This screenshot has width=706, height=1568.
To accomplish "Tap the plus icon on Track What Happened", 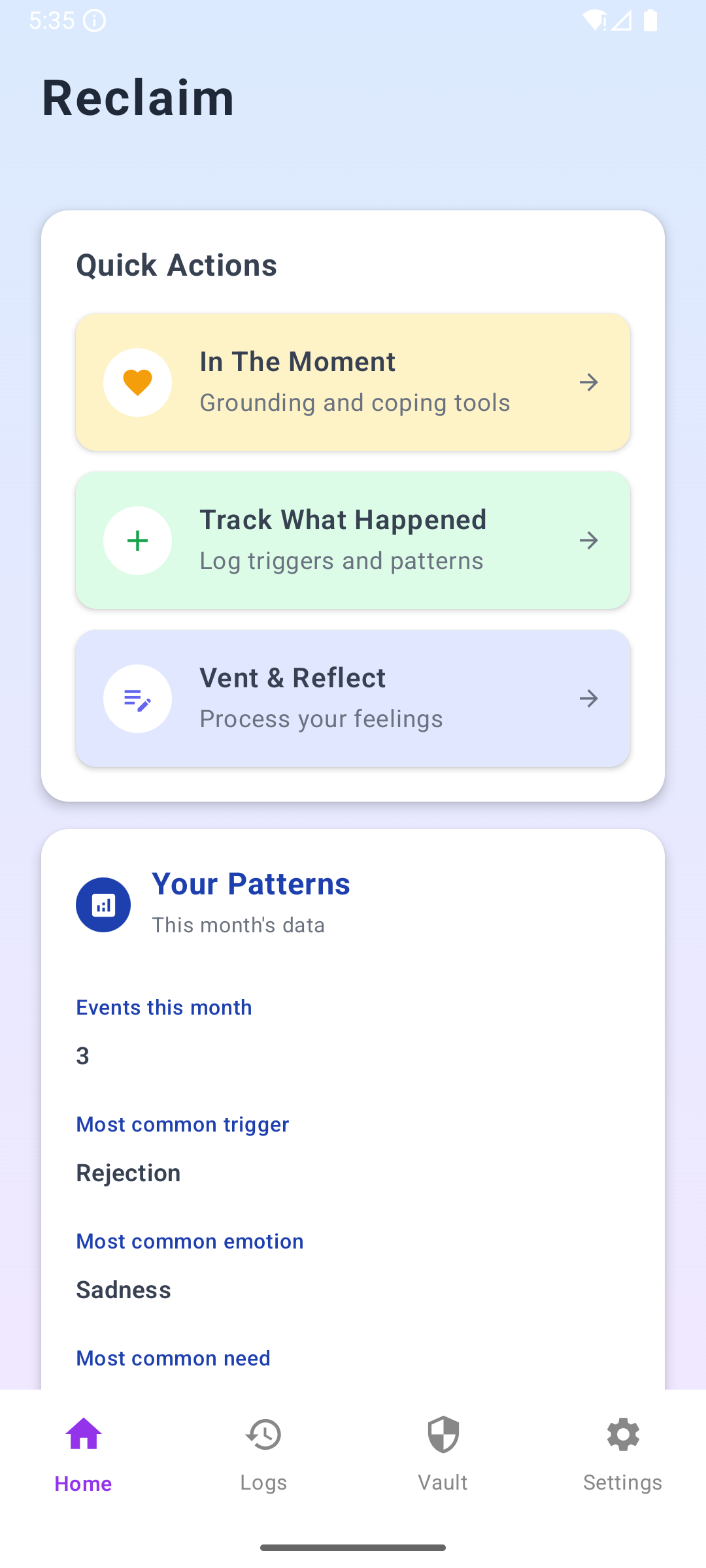I will point(137,540).
